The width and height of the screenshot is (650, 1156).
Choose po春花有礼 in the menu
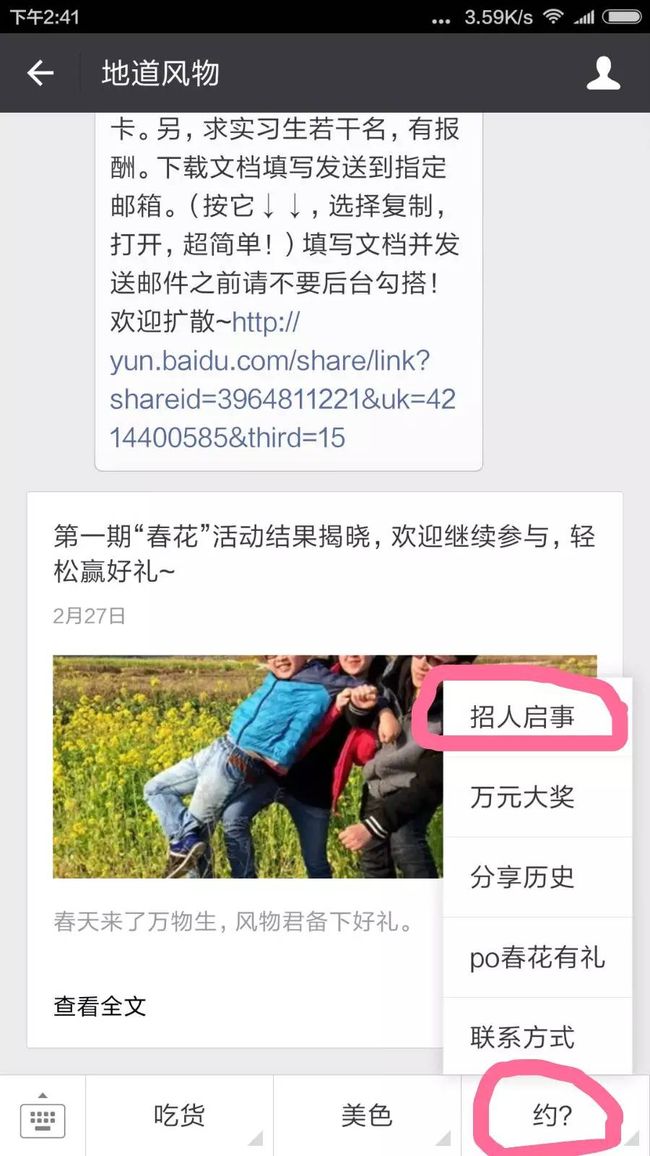[537, 958]
